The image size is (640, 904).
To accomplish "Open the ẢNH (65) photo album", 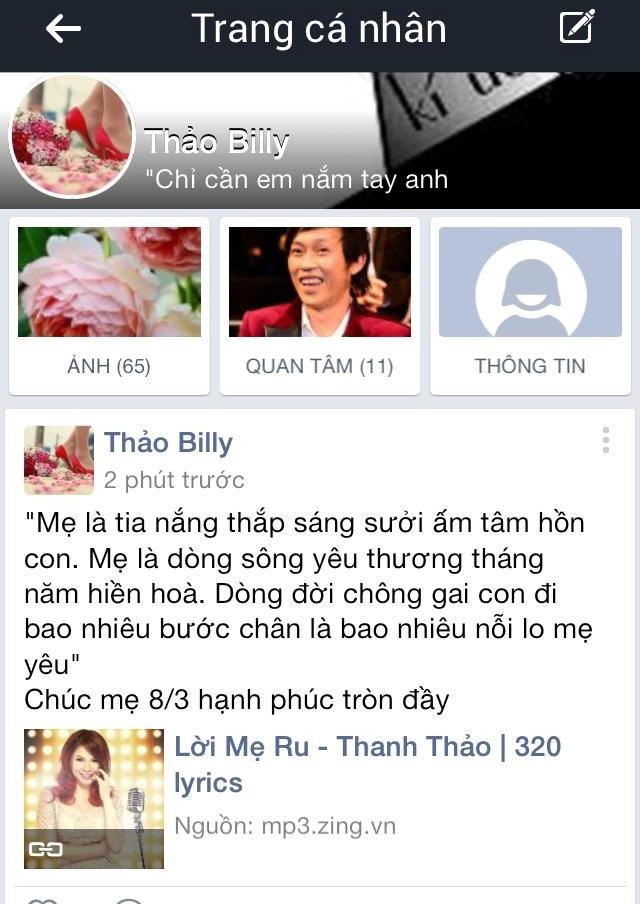I will coord(109,305).
